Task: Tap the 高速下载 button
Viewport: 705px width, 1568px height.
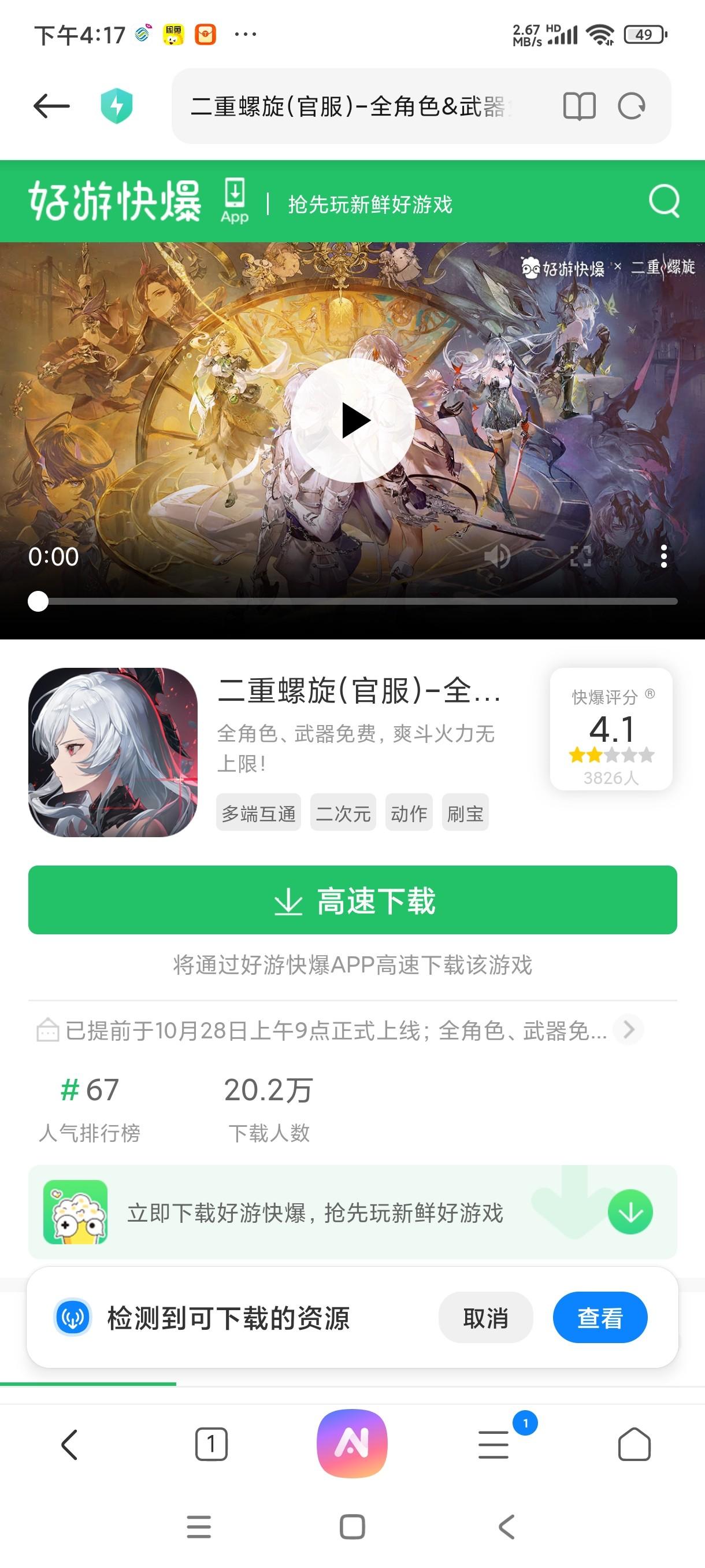Action: coord(353,900)
